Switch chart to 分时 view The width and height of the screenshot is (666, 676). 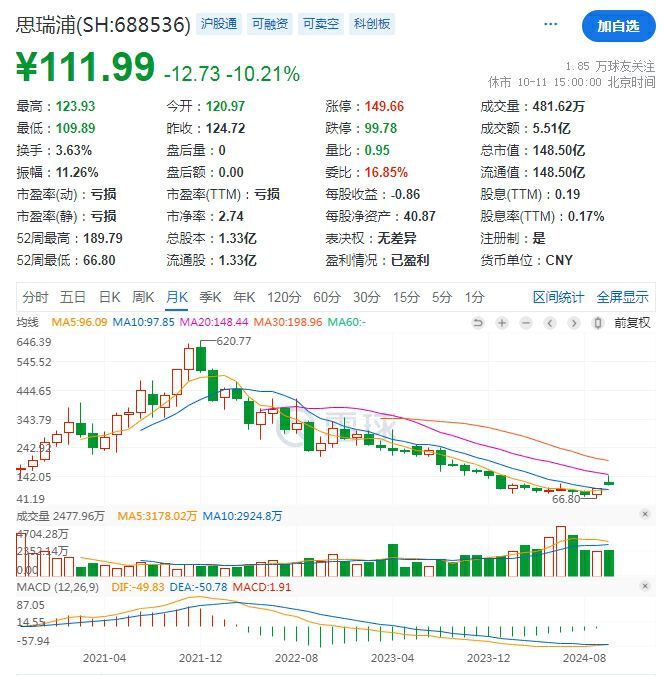tap(35, 297)
